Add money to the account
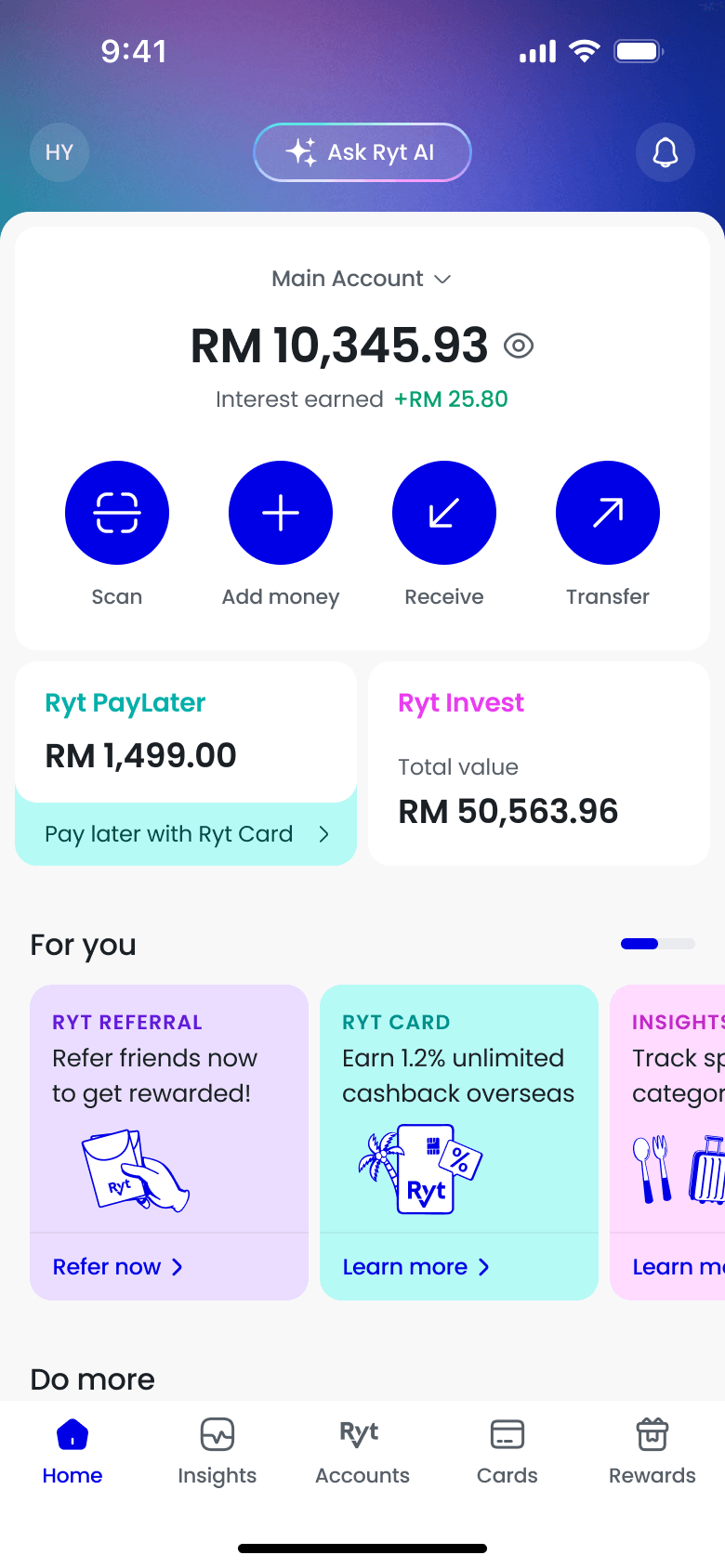725x1568 pixels. pos(281,513)
